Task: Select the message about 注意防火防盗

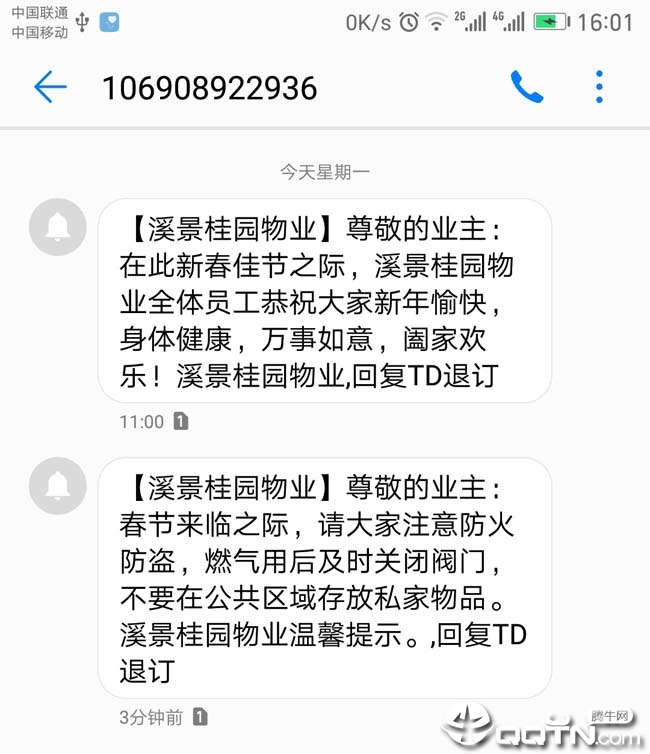Action: (324, 577)
